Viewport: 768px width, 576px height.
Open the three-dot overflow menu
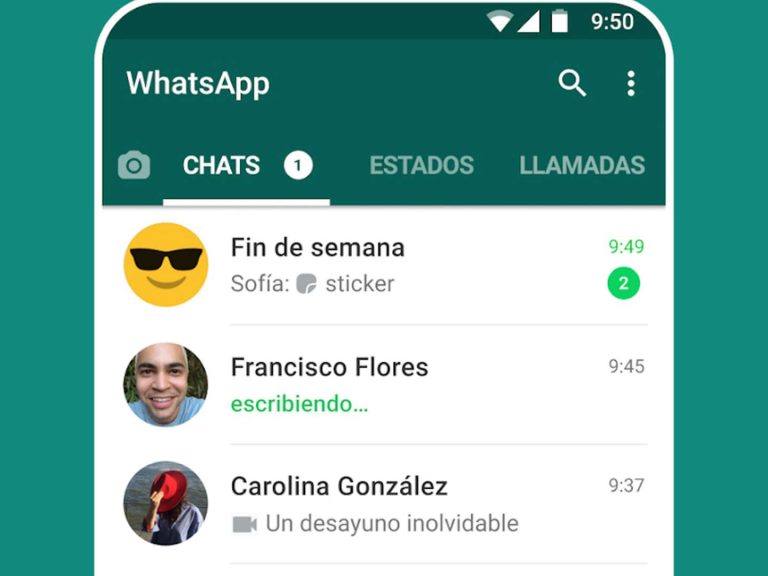click(x=631, y=83)
